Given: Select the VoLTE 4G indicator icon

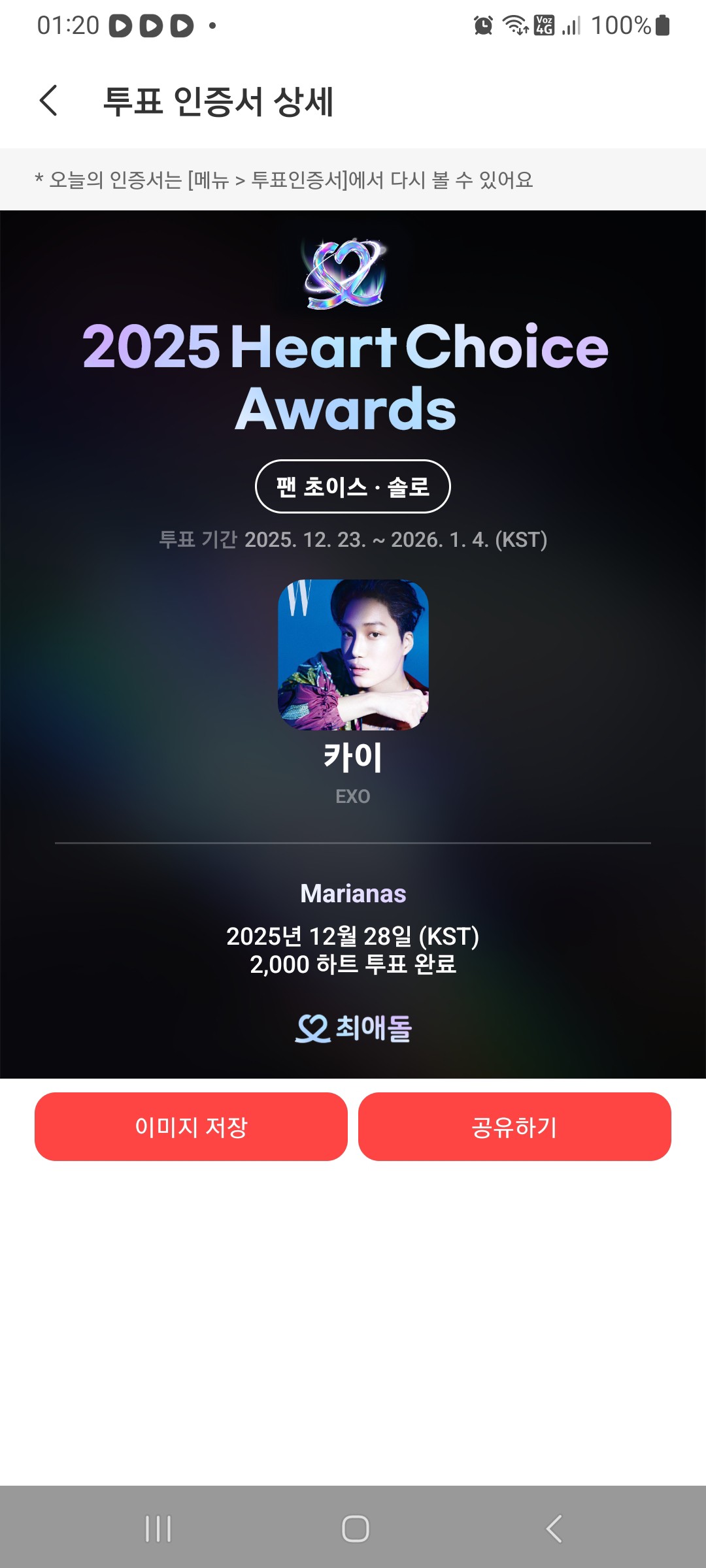Looking at the screenshot, I should [x=546, y=26].
